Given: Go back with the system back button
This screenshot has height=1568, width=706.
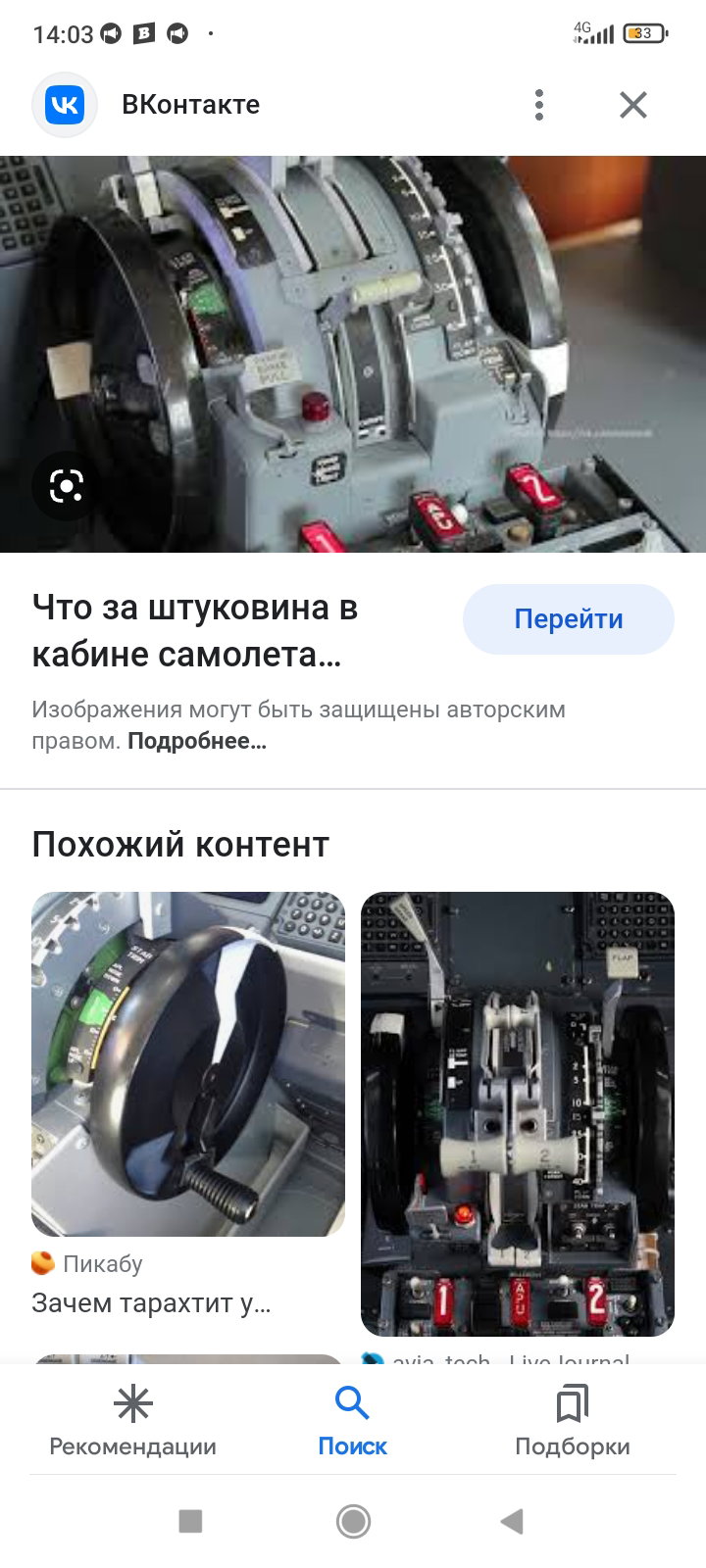Looking at the screenshot, I should point(512,1521).
